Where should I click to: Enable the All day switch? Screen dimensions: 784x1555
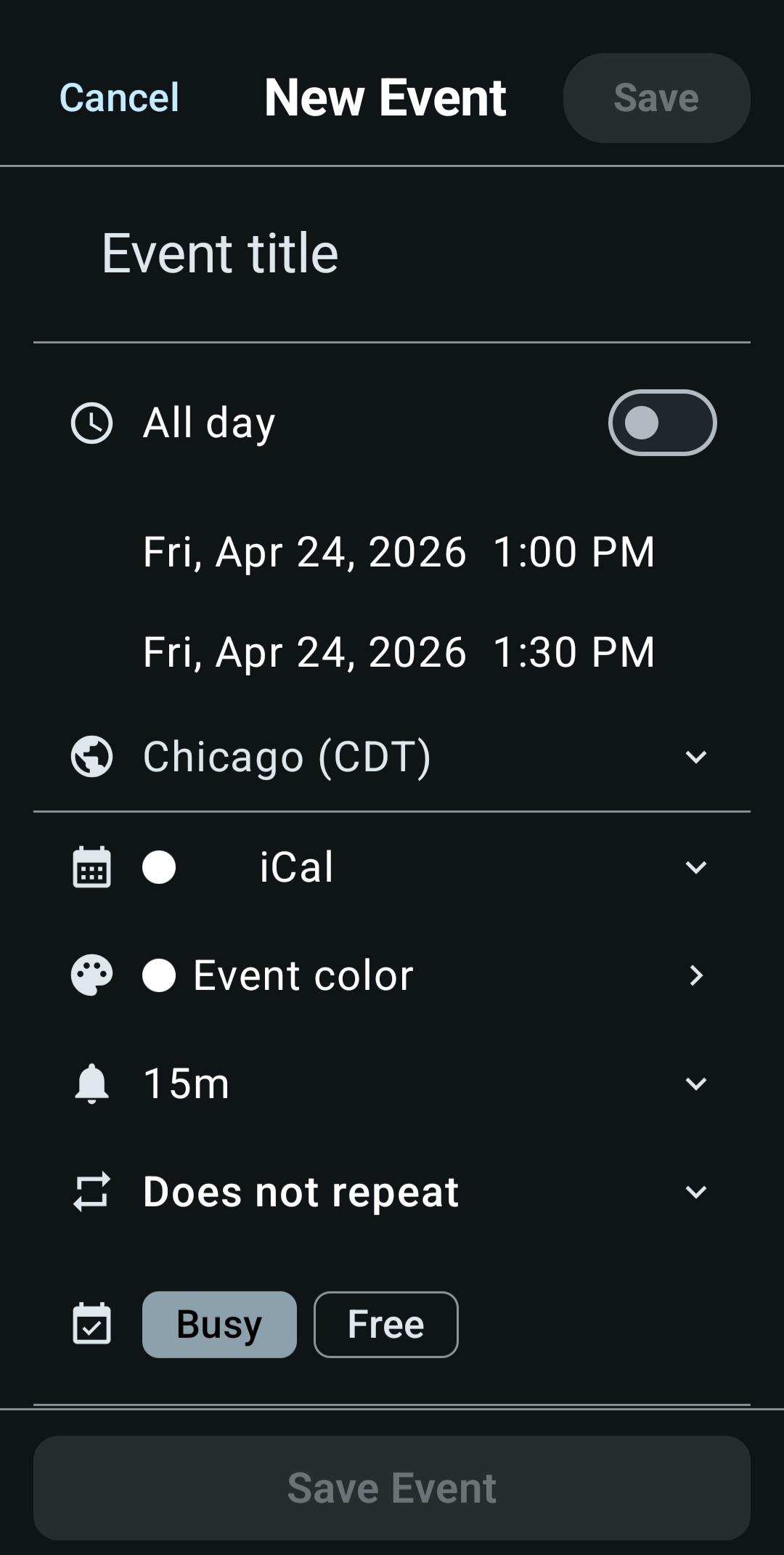pos(662,423)
